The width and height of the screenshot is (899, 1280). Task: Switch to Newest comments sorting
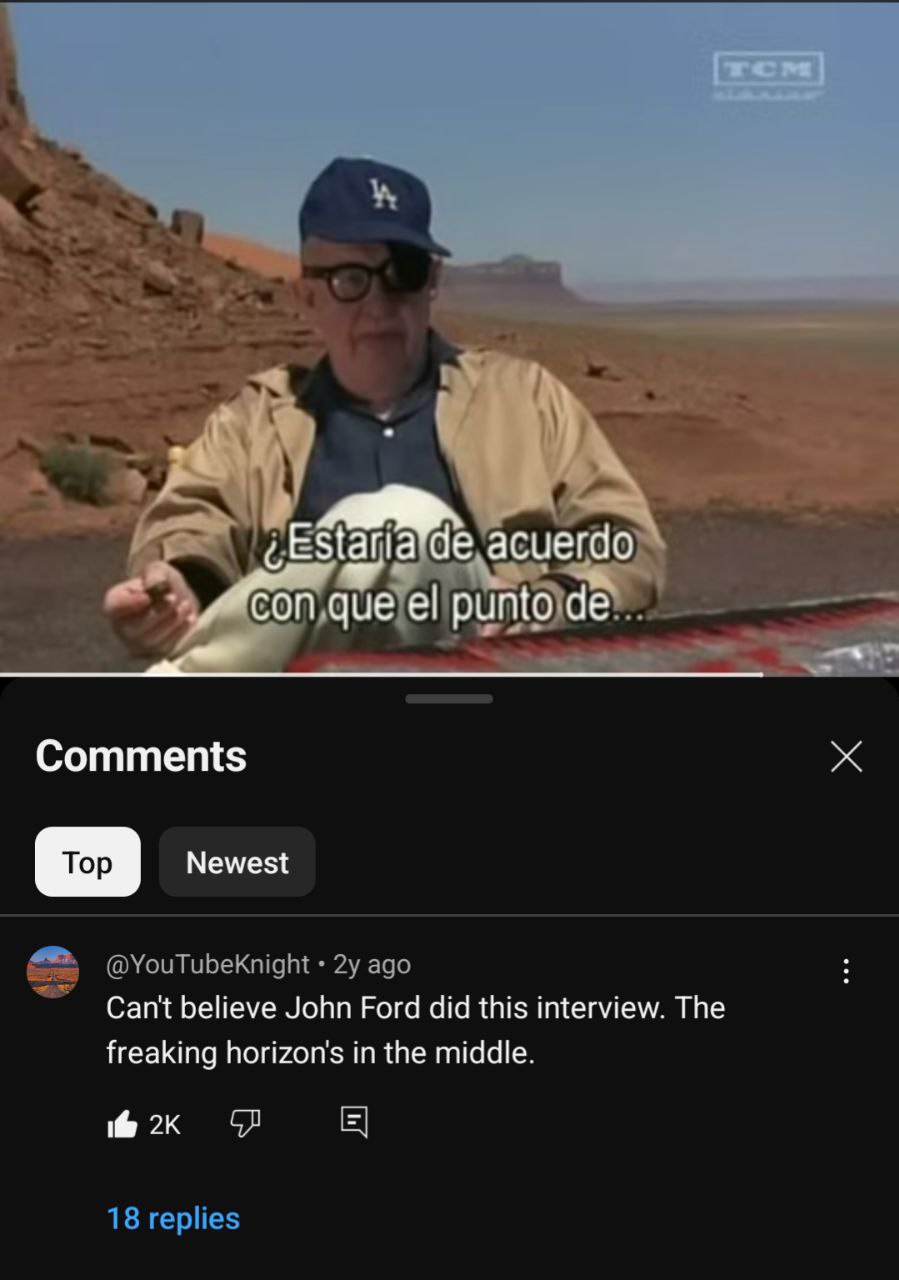[237, 862]
